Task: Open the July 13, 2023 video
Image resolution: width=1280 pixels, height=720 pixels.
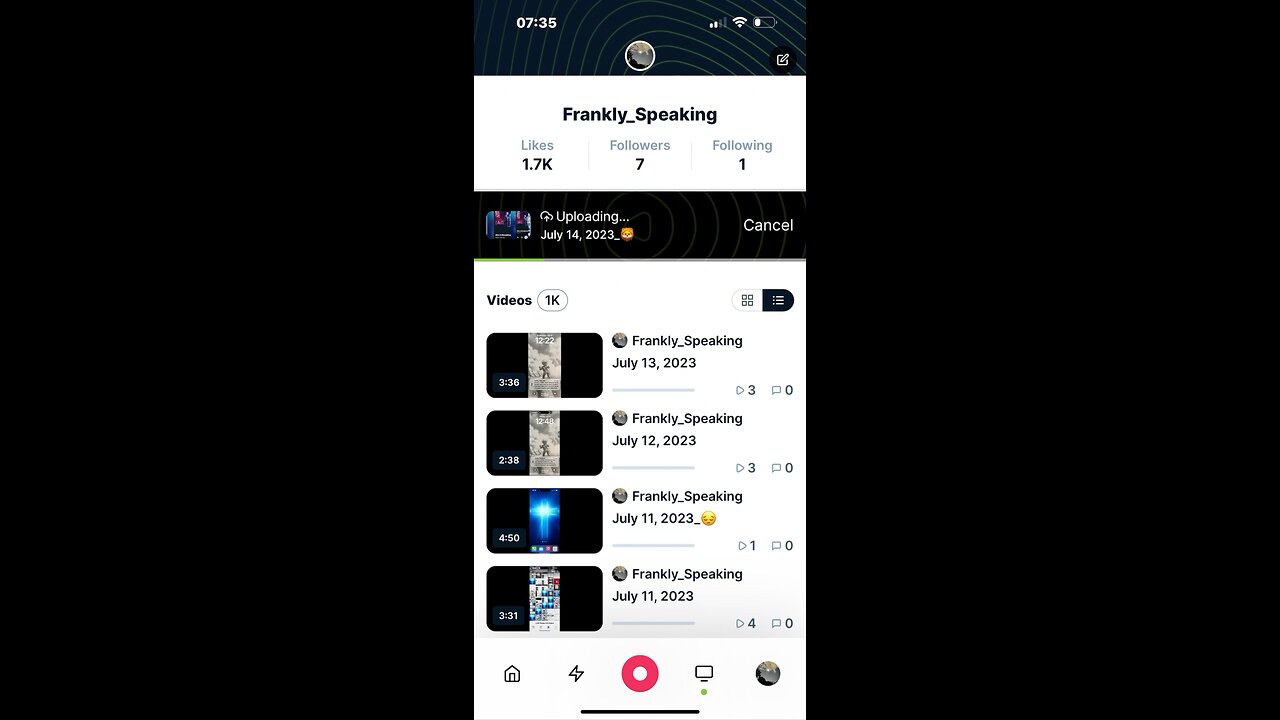Action: coord(544,365)
